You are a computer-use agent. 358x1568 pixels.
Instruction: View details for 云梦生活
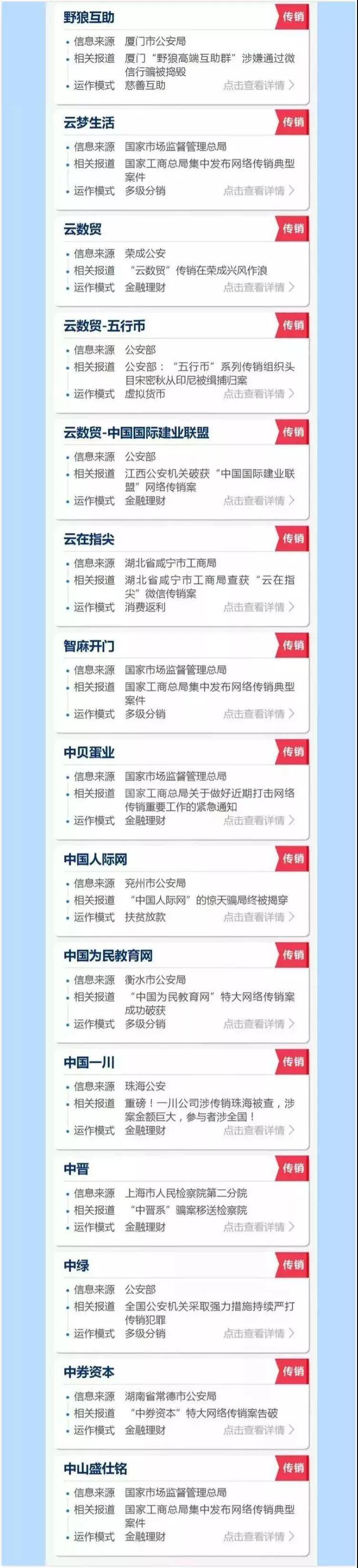coord(259,191)
